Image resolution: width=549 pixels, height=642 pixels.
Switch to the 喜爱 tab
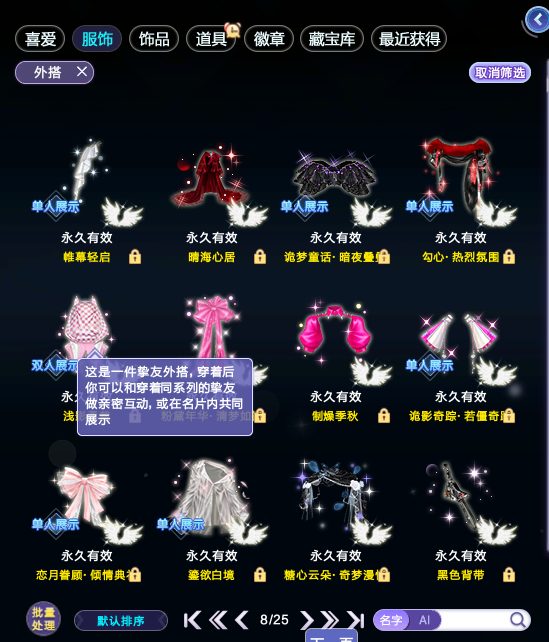tap(40, 39)
